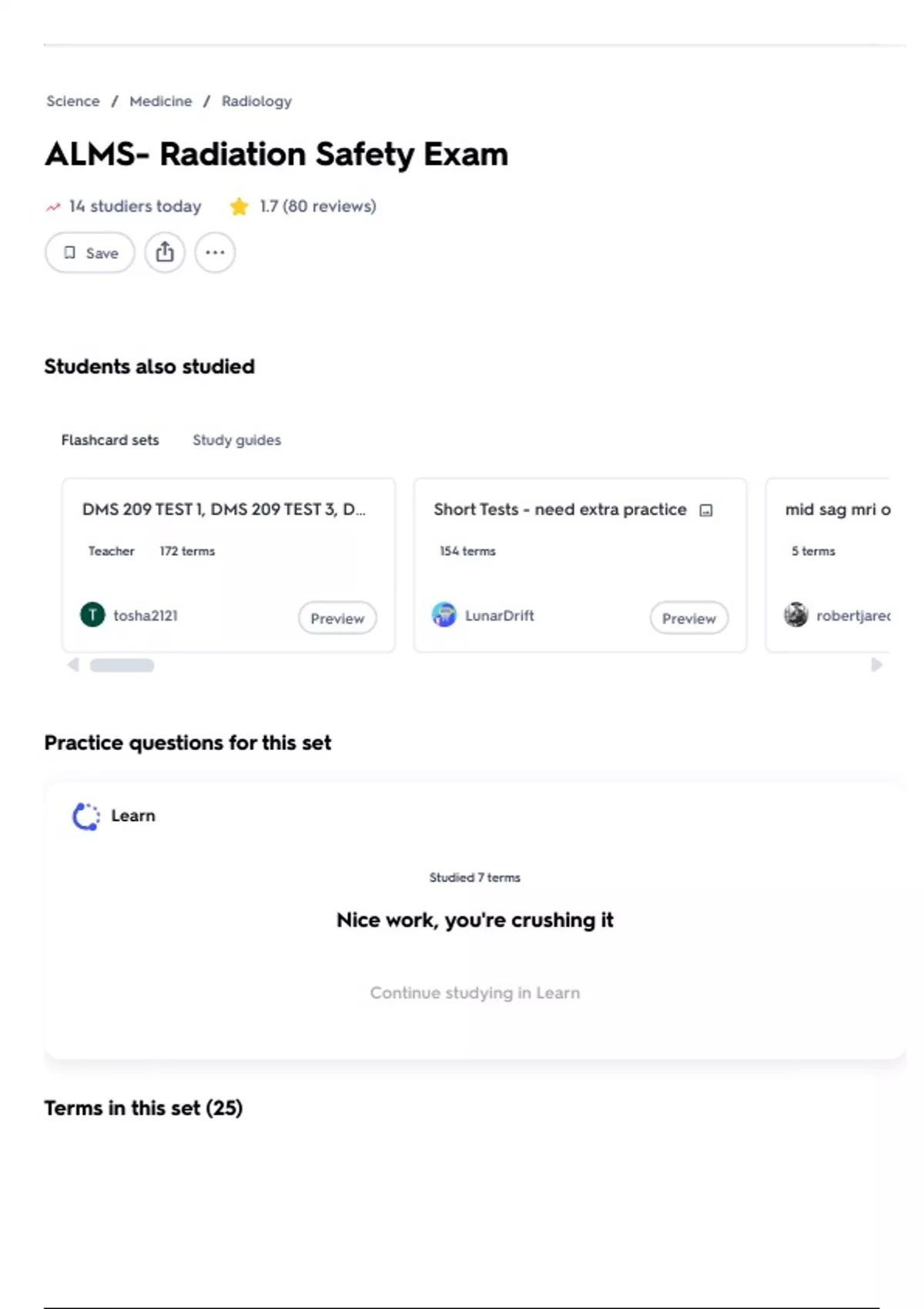924x1309 pixels.
Task: Tap the right arrow of the carousel
Action: point(876,665)
